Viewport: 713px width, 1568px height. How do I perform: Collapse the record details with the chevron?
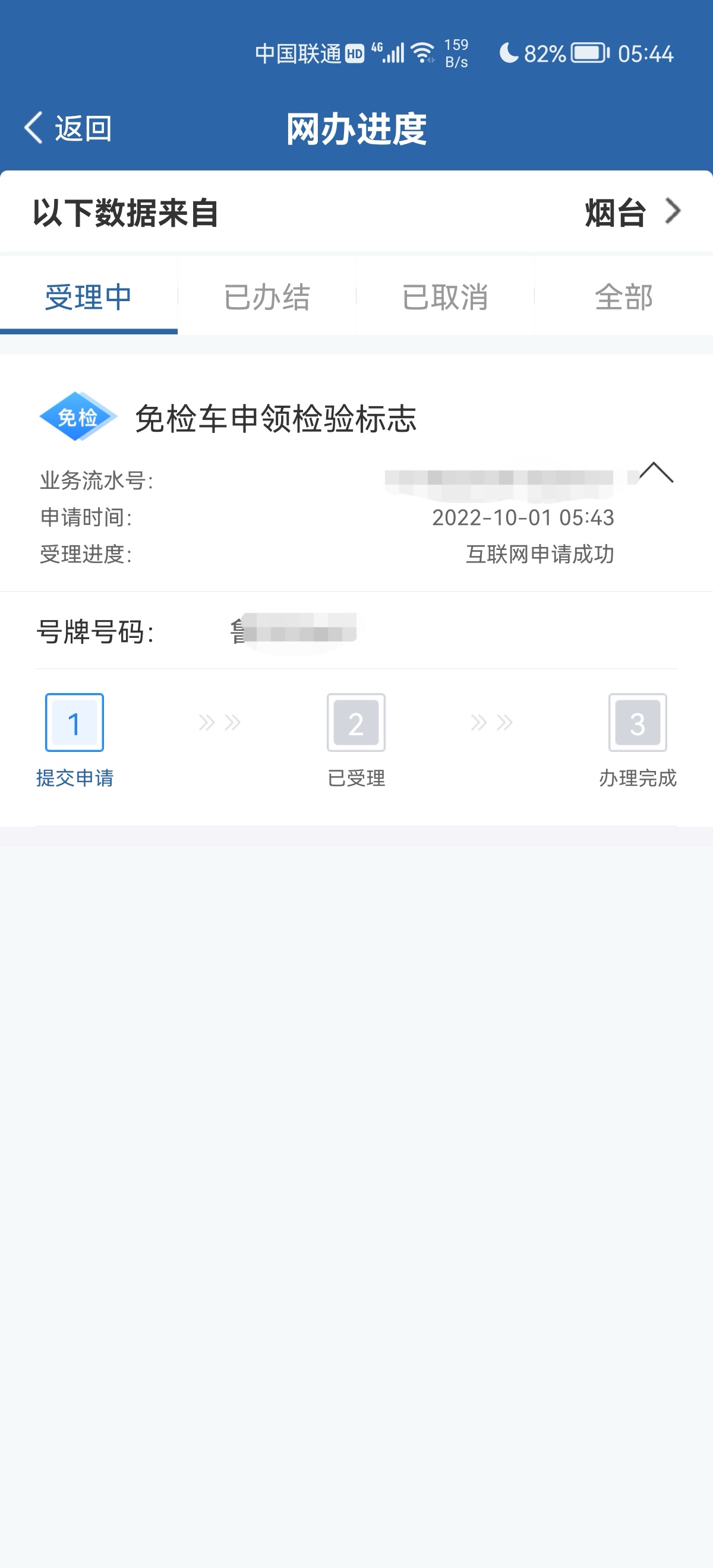click(657, 473)
